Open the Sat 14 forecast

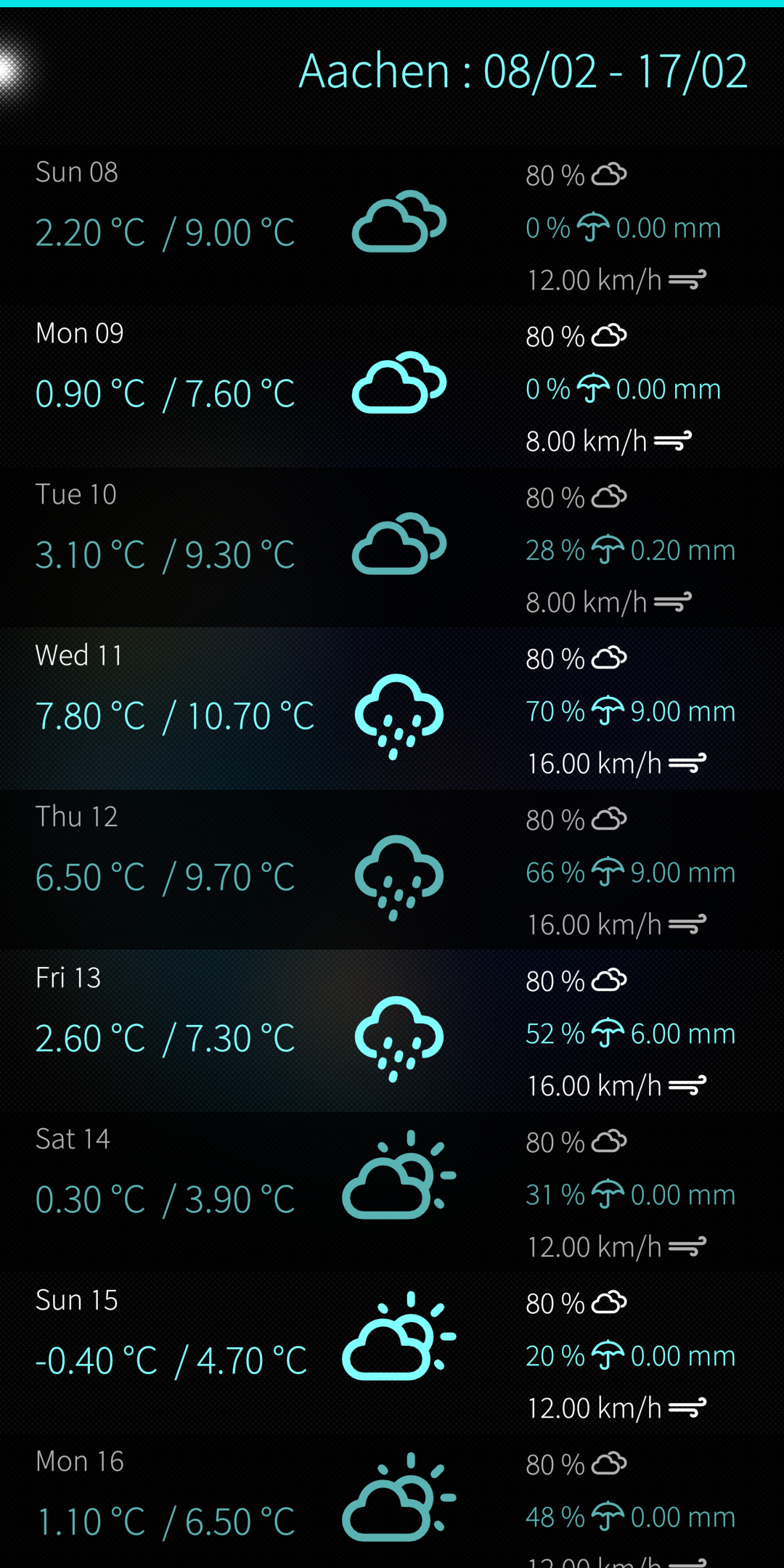point(392,1192)
